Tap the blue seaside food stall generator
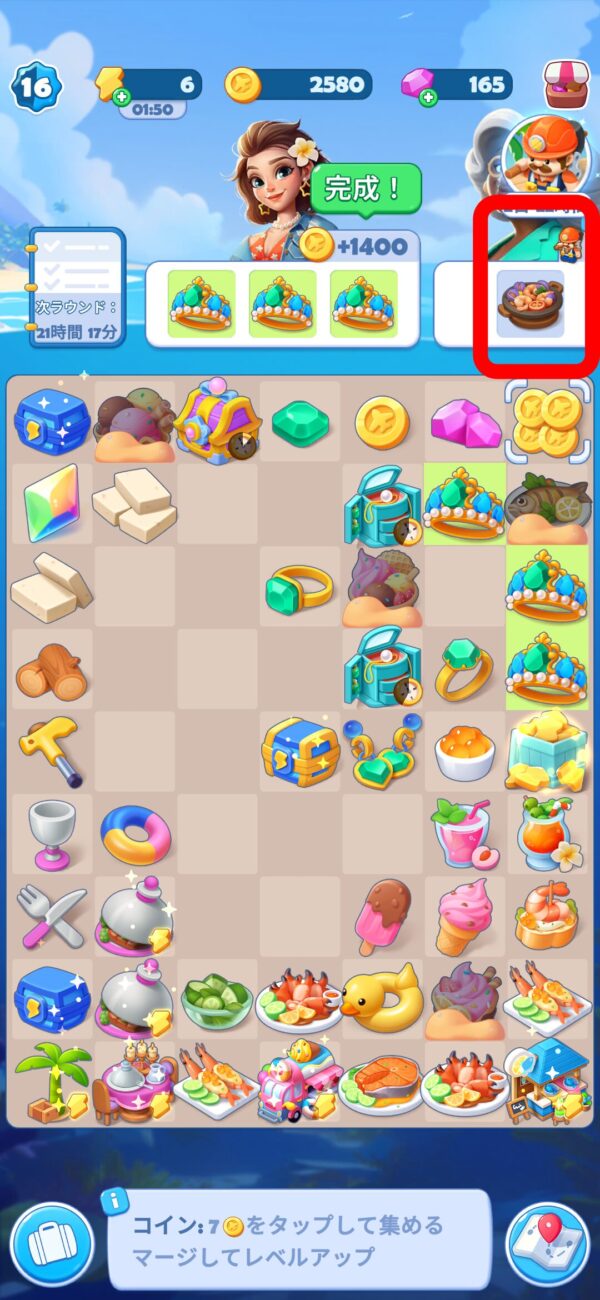 coord(546,1078)
